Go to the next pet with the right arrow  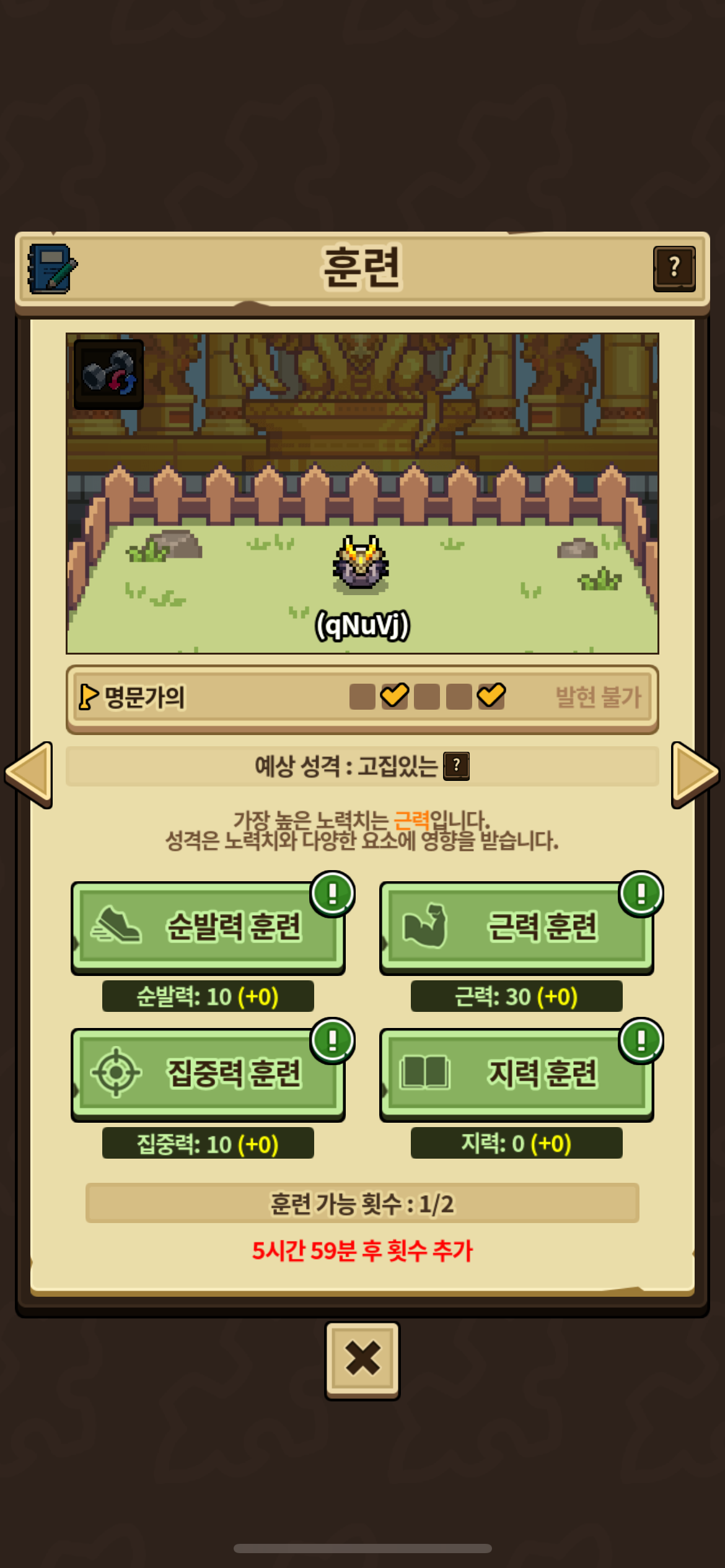695,774
